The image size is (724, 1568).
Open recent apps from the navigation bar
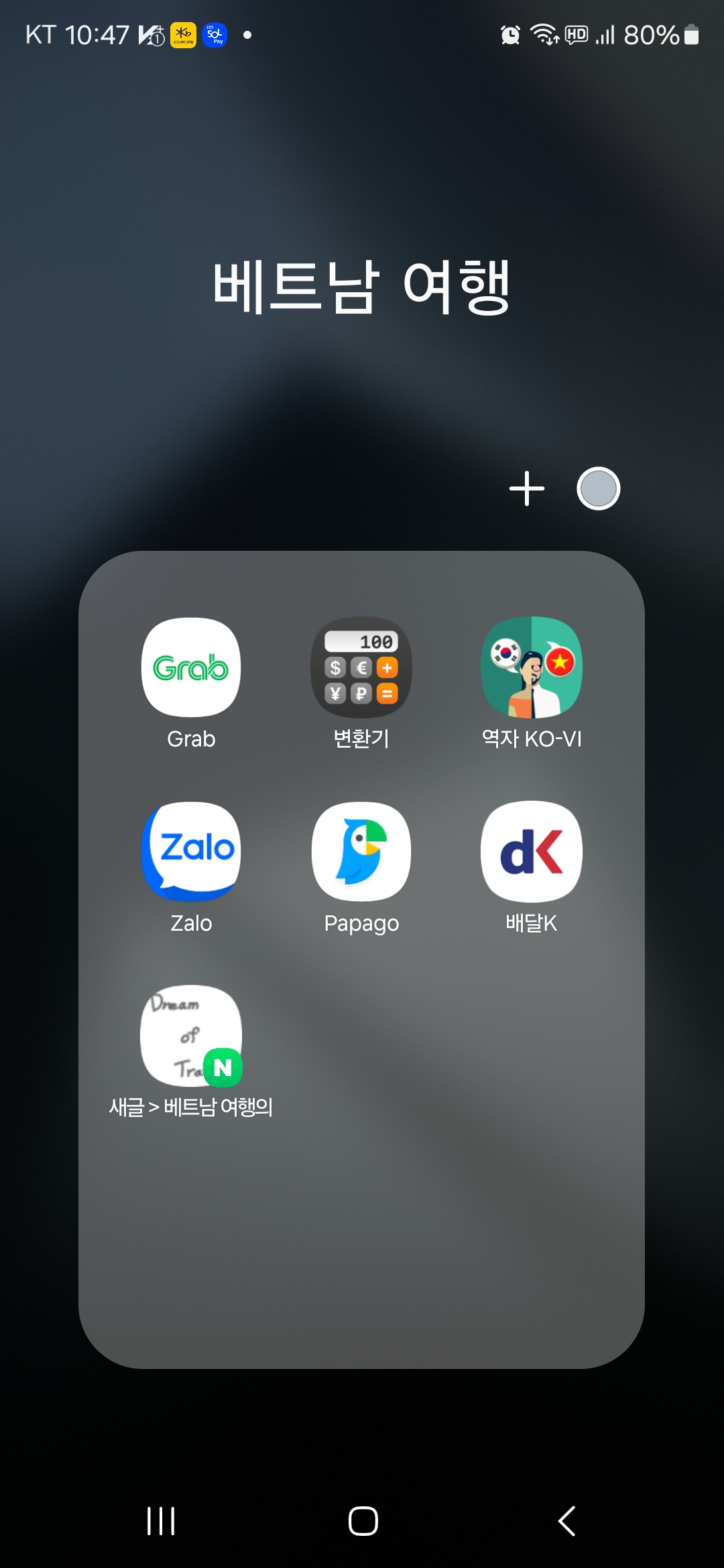point(161,1520)
